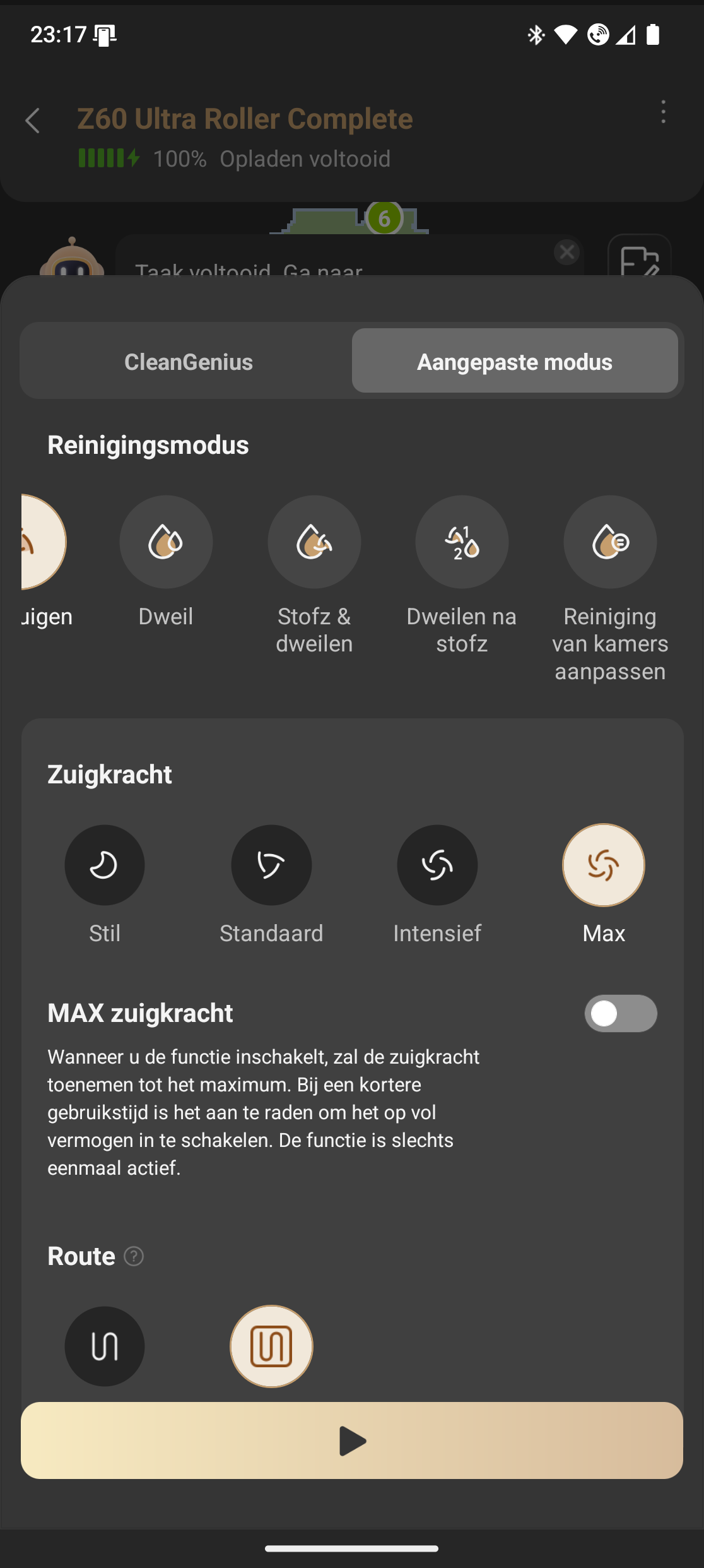704x1568 pixels.
Task: Open the three-dot overflow menu
Action: pyautogui.click(x=663, y=112)
